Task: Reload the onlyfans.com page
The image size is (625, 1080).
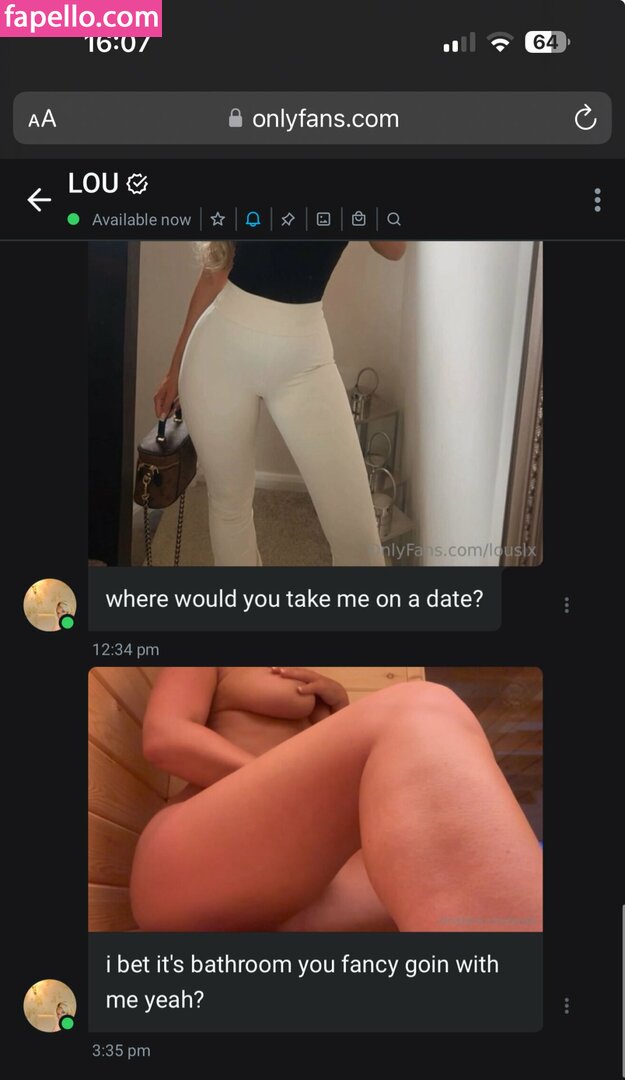Action: pos(585,119)
